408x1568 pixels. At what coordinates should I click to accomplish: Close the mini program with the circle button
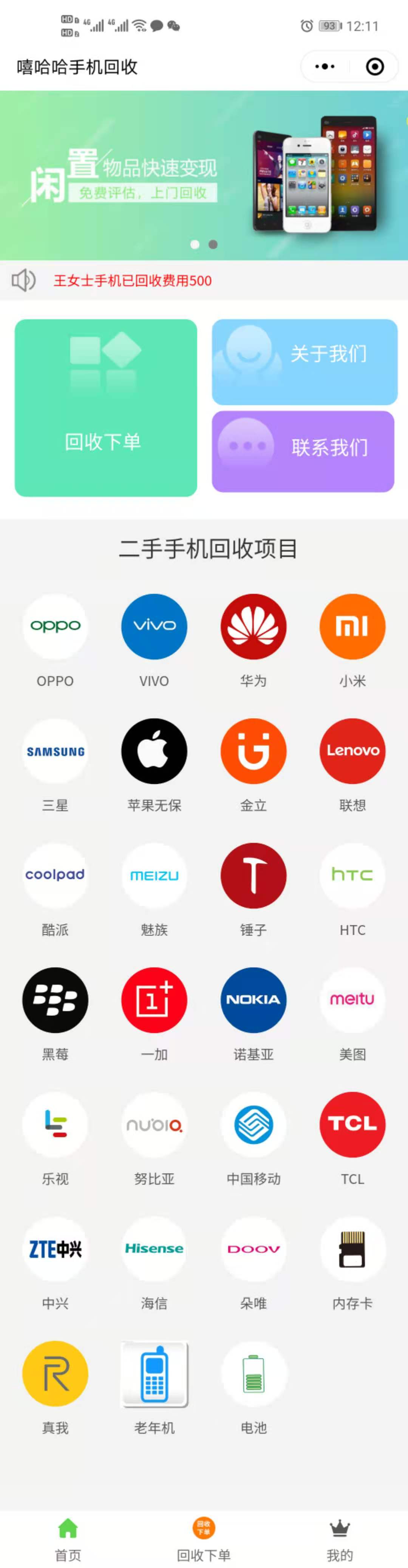[374, 66]
